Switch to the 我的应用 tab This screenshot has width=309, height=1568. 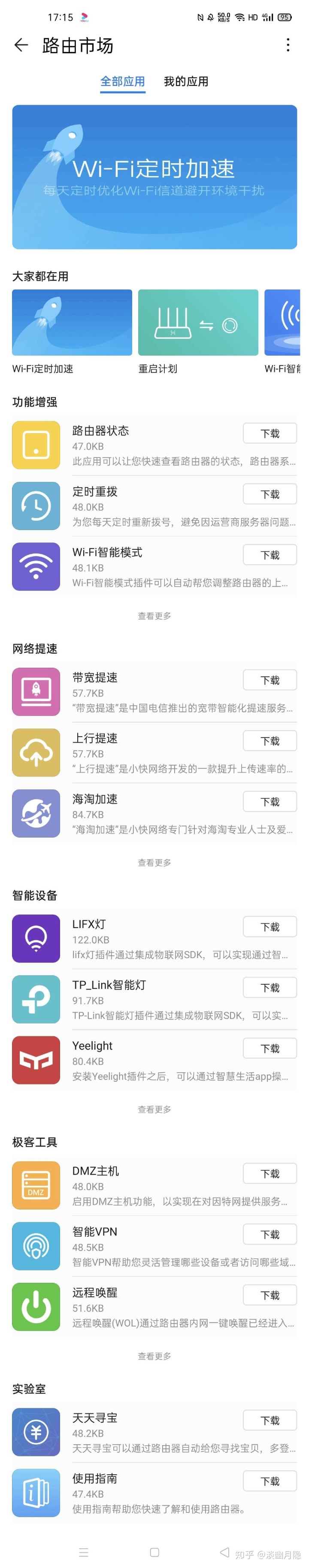tap(185, 81)
